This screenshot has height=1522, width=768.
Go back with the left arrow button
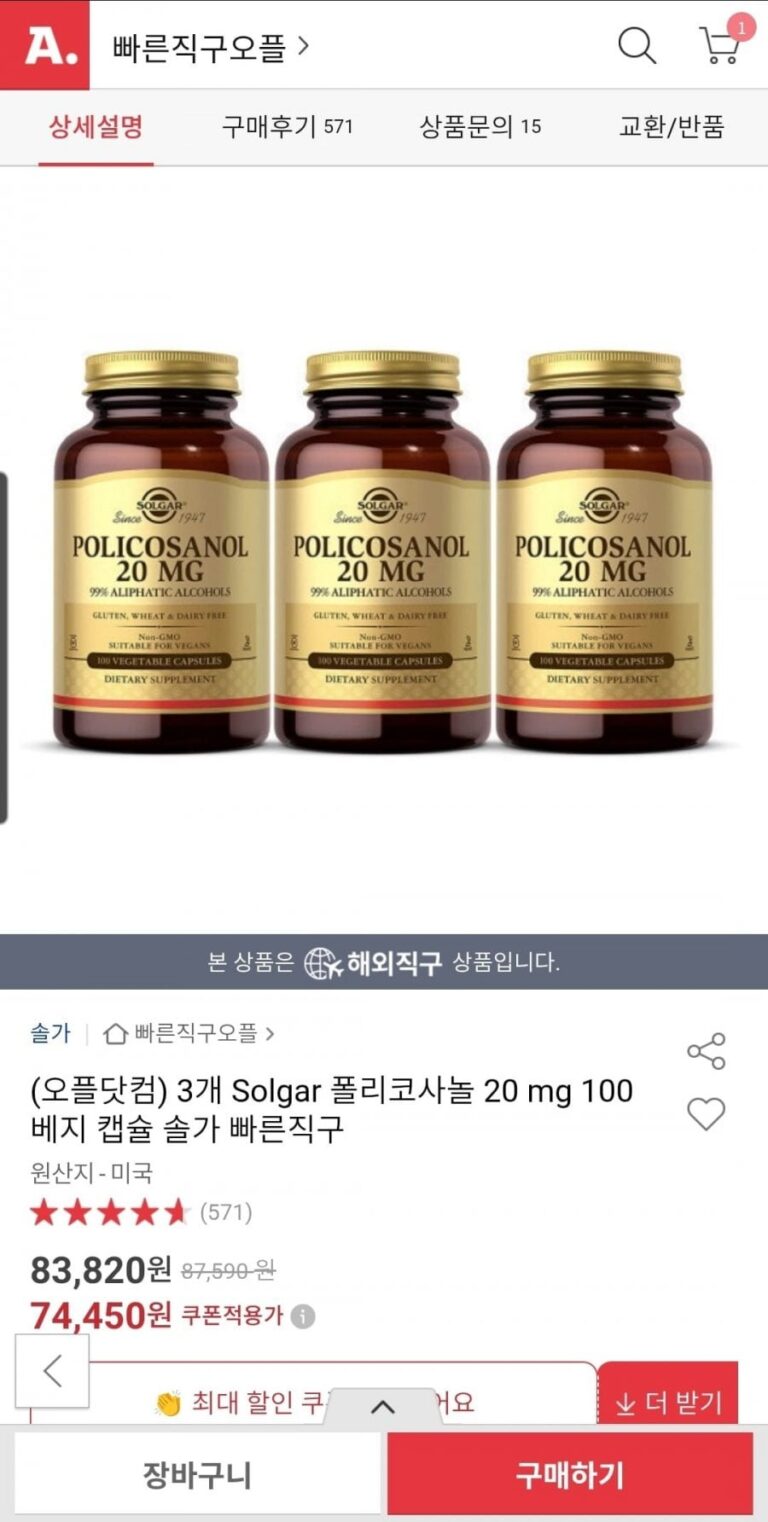[52, 1371]
